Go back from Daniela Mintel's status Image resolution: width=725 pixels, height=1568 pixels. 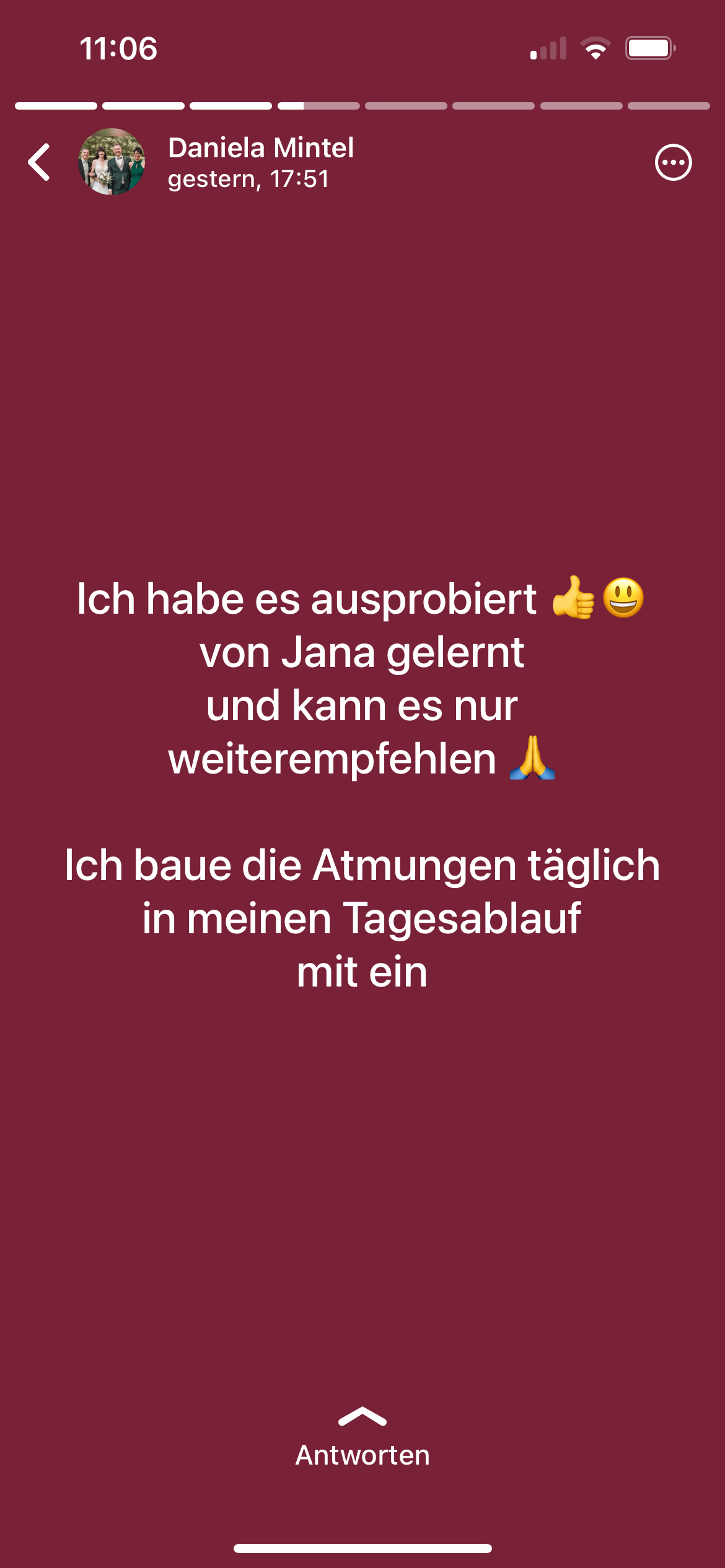coord(40,162)
